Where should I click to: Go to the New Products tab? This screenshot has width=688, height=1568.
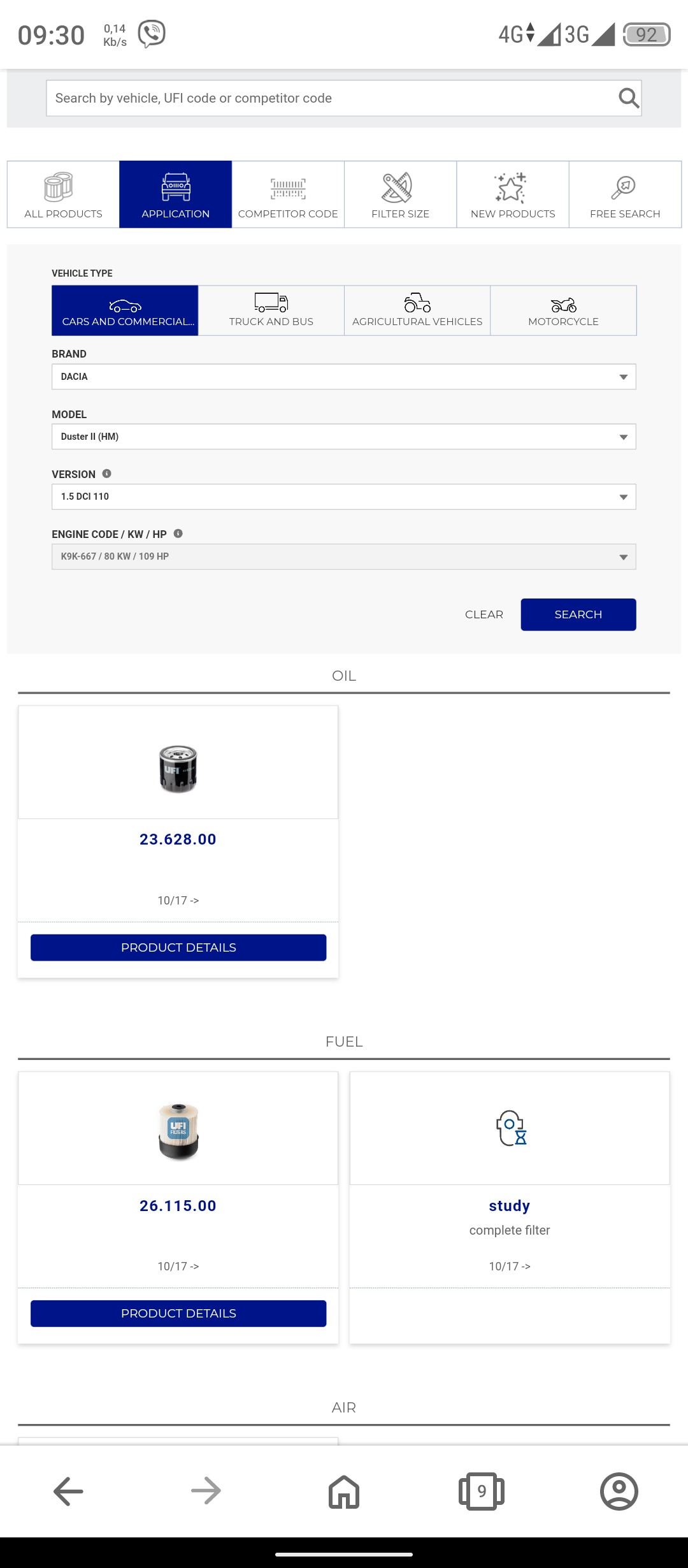coord(513,194)
